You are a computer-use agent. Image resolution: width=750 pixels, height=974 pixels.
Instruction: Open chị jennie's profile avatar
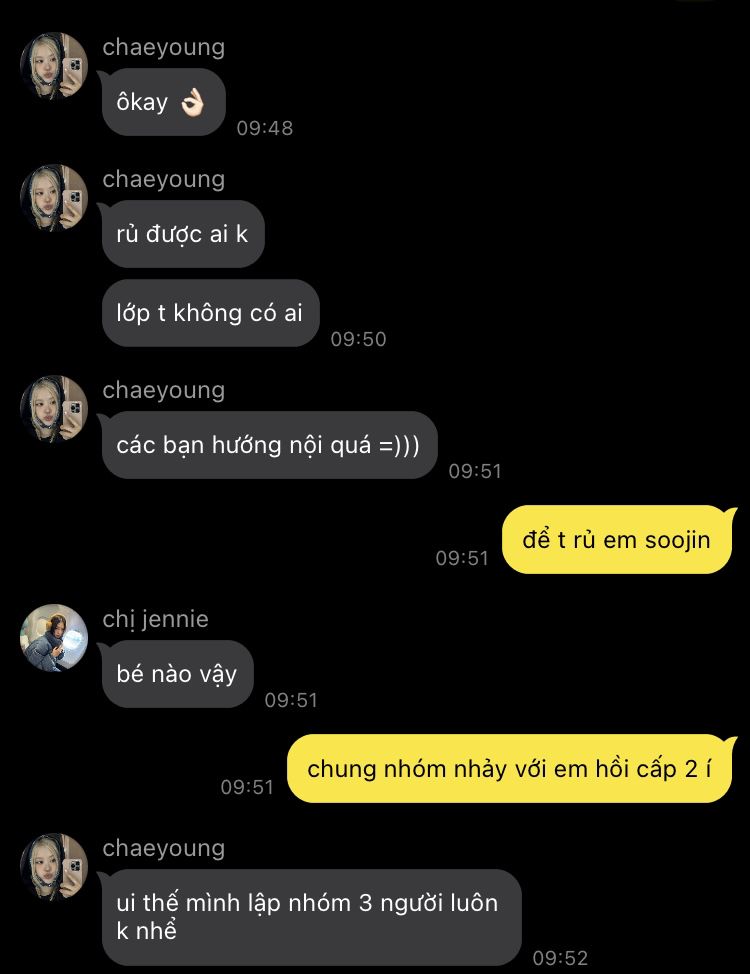click(54, 638)
